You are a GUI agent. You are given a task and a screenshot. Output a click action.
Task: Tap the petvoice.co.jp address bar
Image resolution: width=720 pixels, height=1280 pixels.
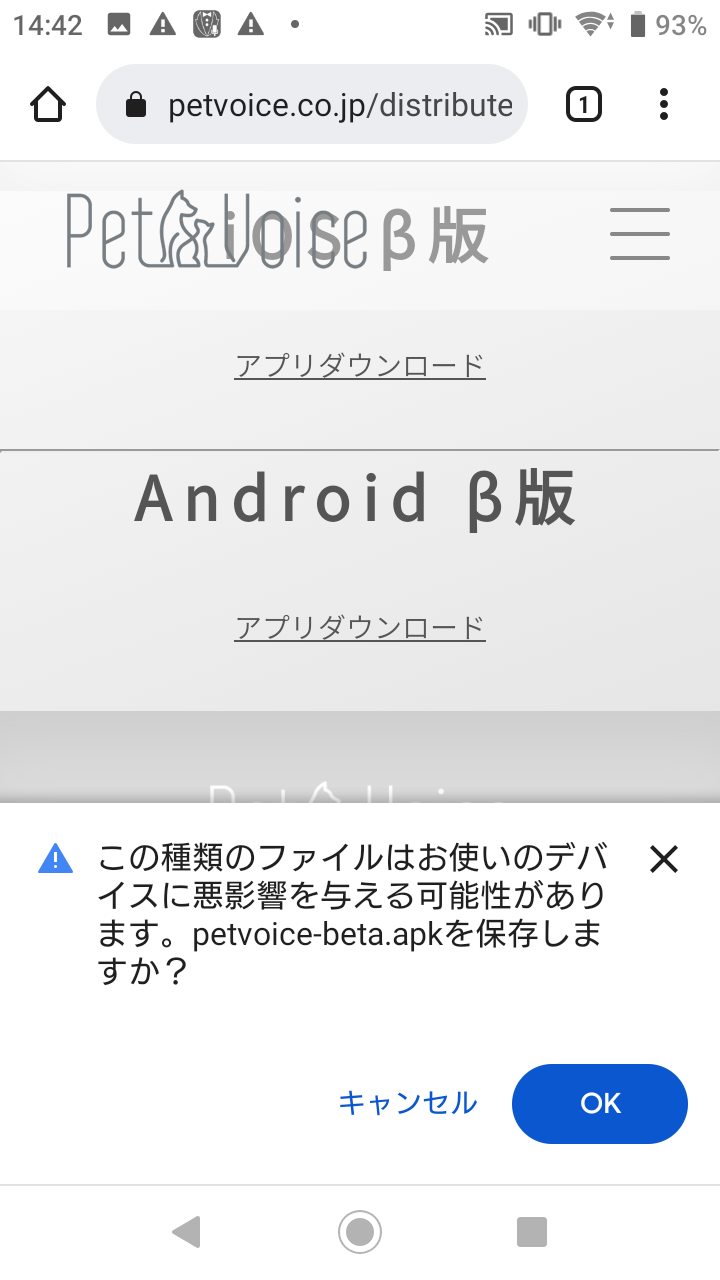(x=311, y=104)
